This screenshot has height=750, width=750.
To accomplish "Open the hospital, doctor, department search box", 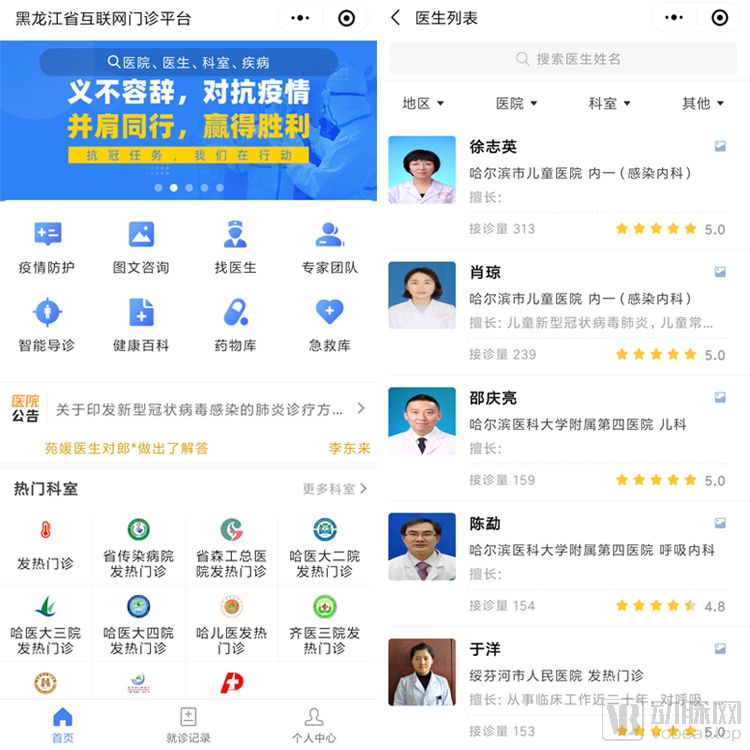I will pos(188,62).
